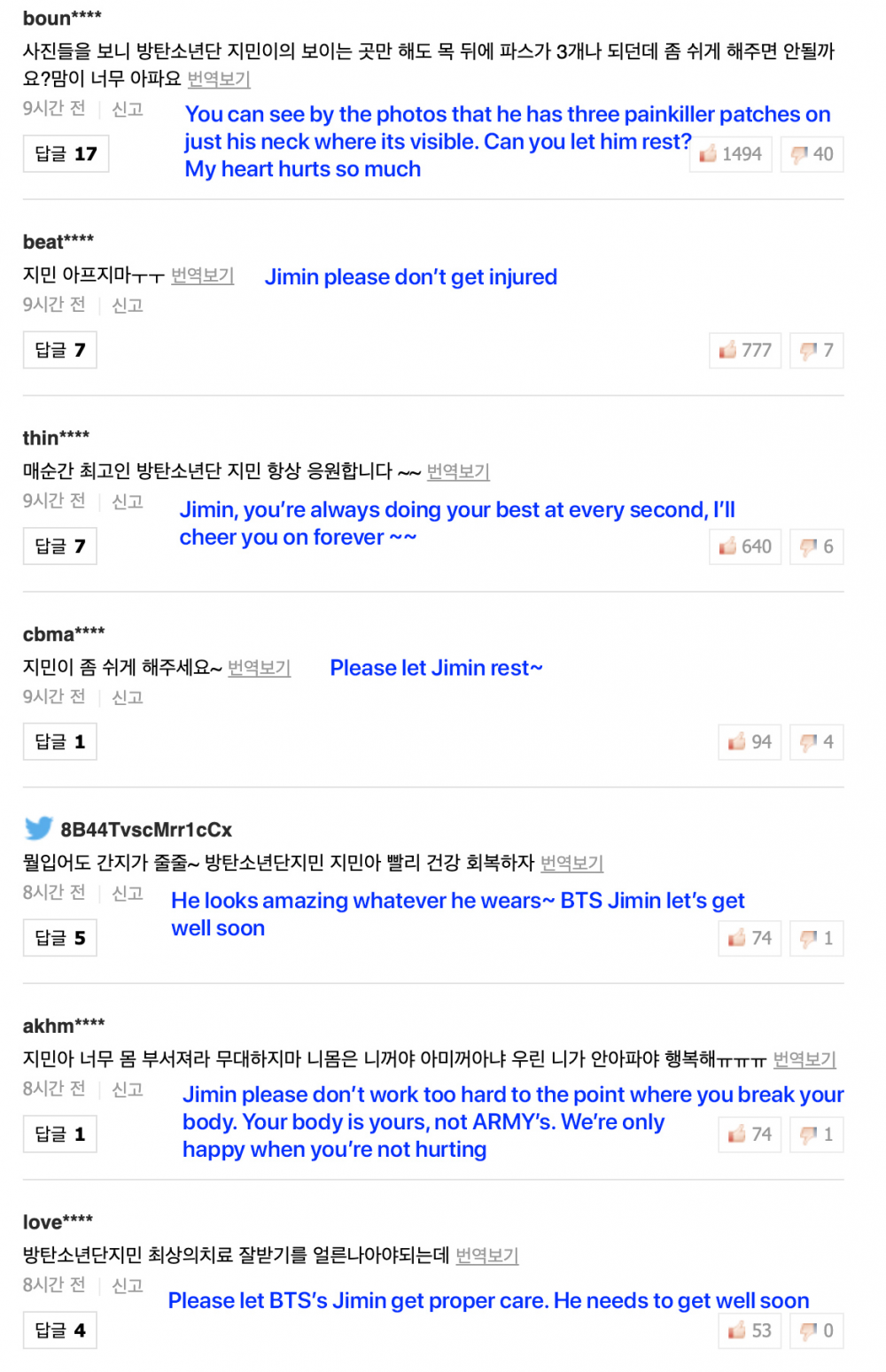Like boun****'s comment with 1494 likes
Screen dimensions: 886x1372
(731, 154)
